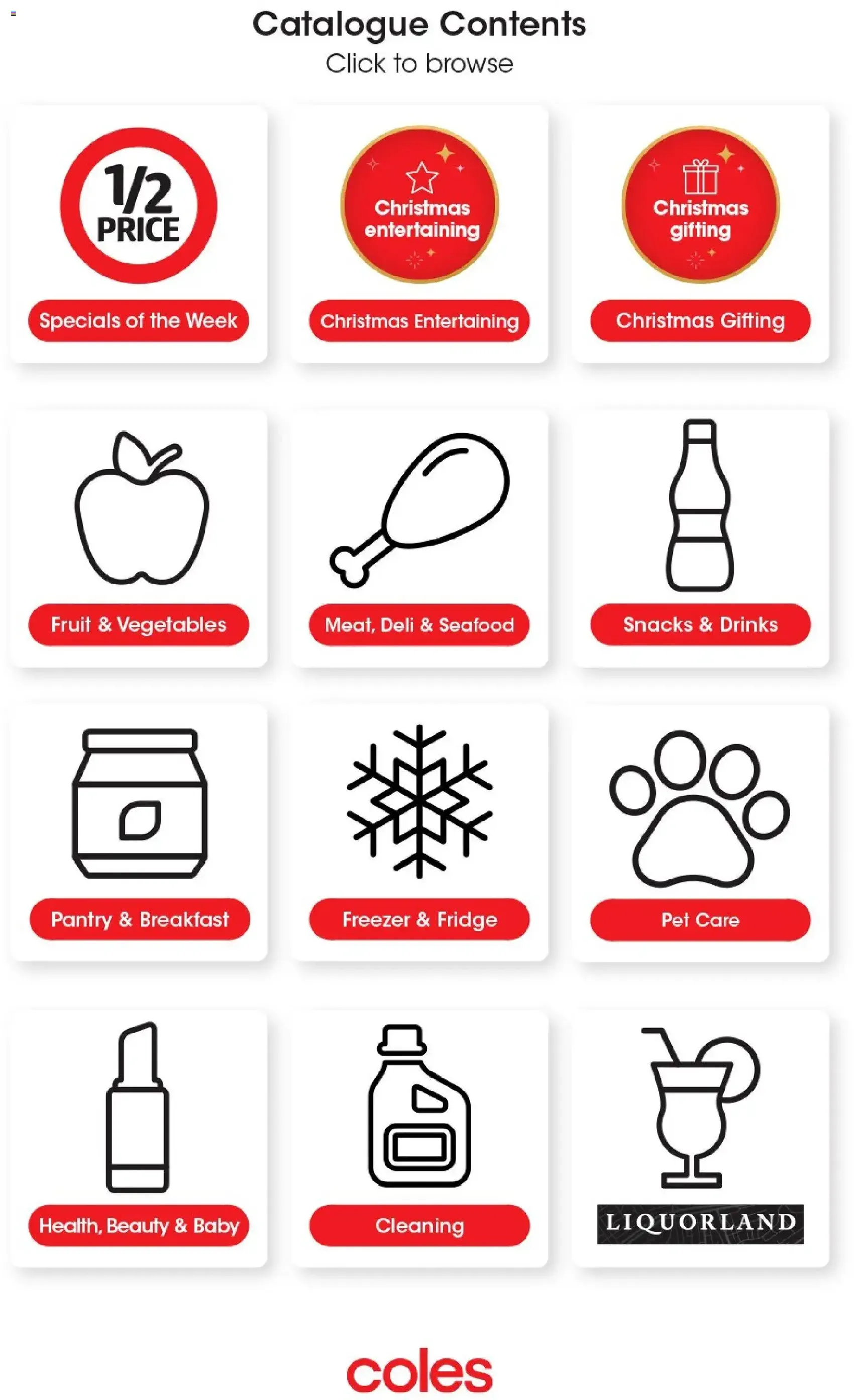Open the Liquorland logo banner

[x=700, y=1225]
